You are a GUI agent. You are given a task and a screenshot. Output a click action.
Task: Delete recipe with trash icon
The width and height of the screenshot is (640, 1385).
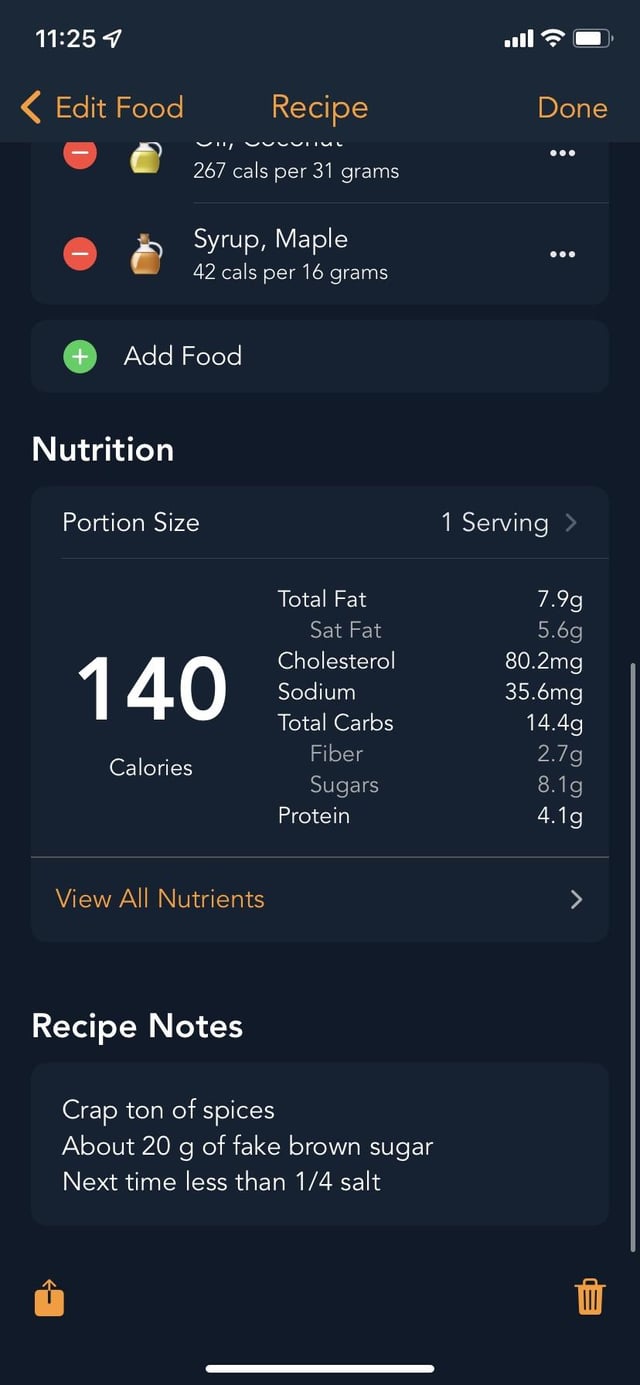click(x=590, y=1297)
